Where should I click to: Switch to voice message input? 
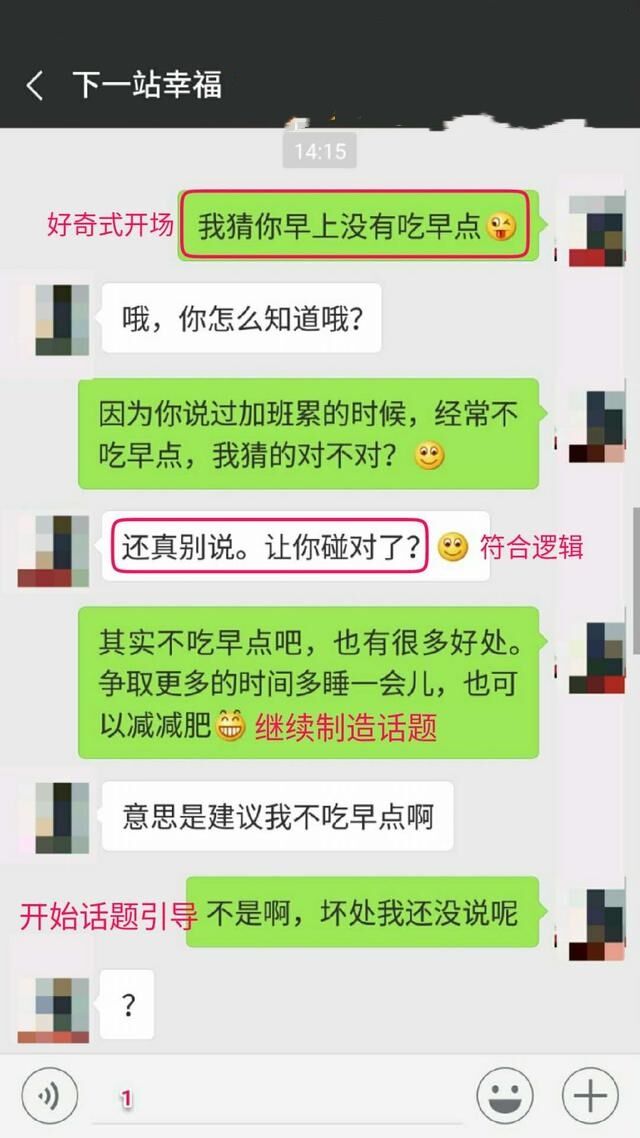coord(49,1096)
